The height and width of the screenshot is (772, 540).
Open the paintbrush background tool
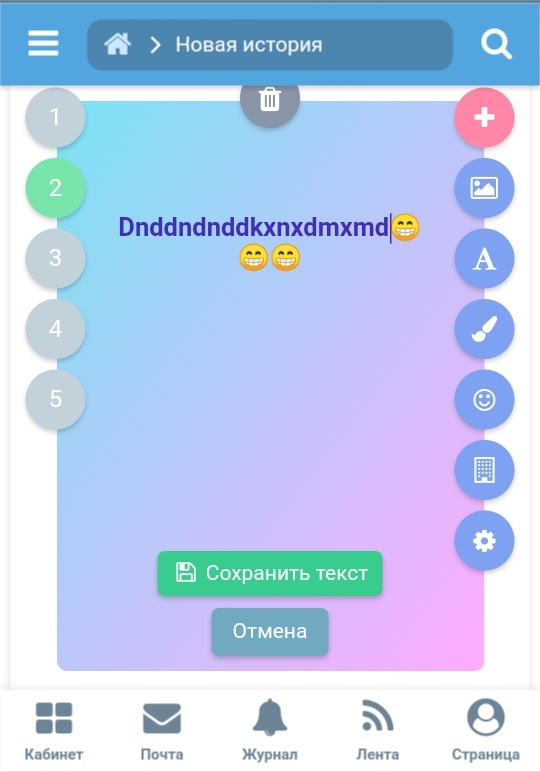[x=484, y=329]
